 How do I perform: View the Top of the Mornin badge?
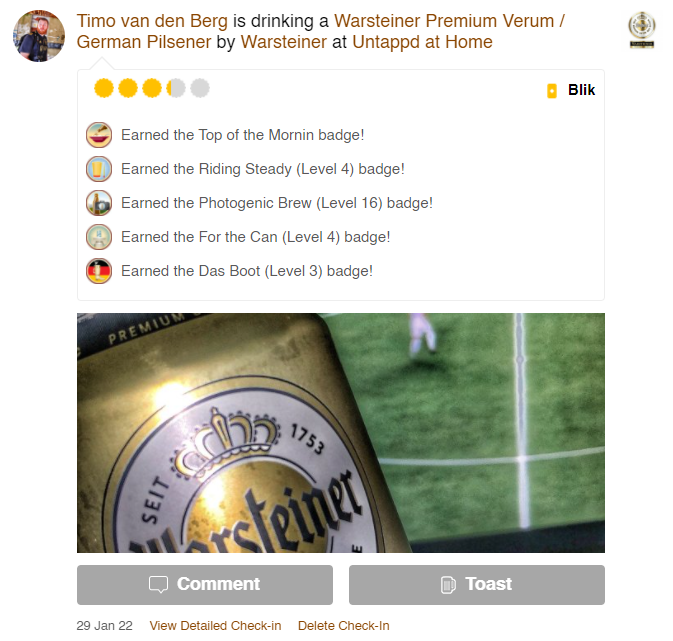pos(99,135)
